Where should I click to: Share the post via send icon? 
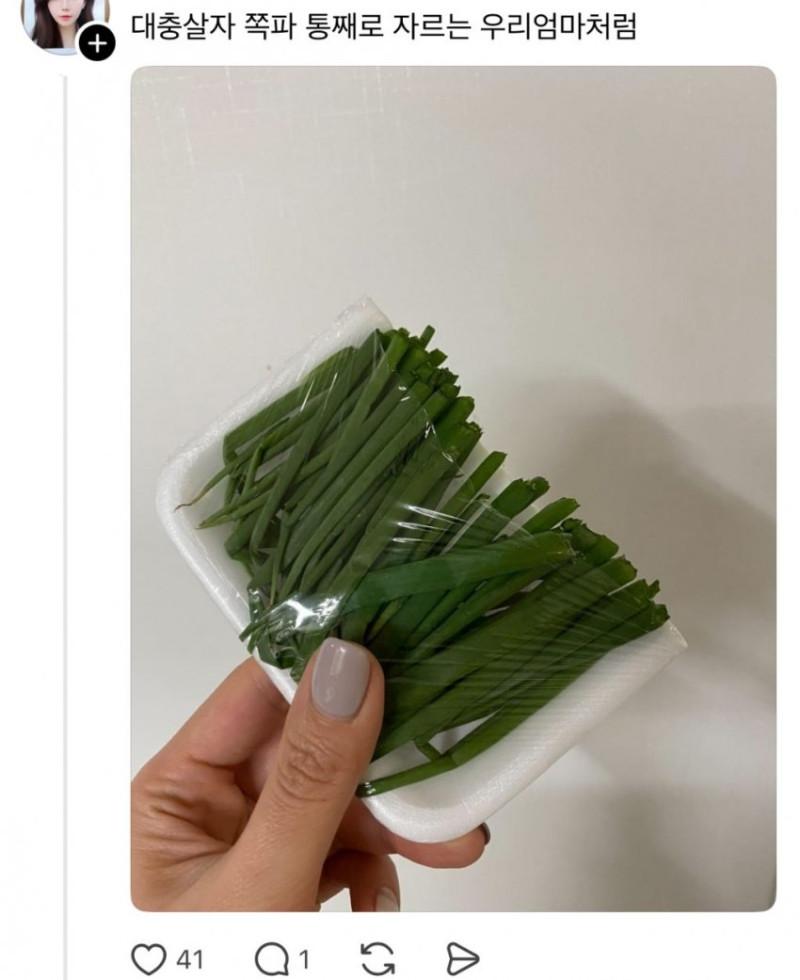coord(461,958)
